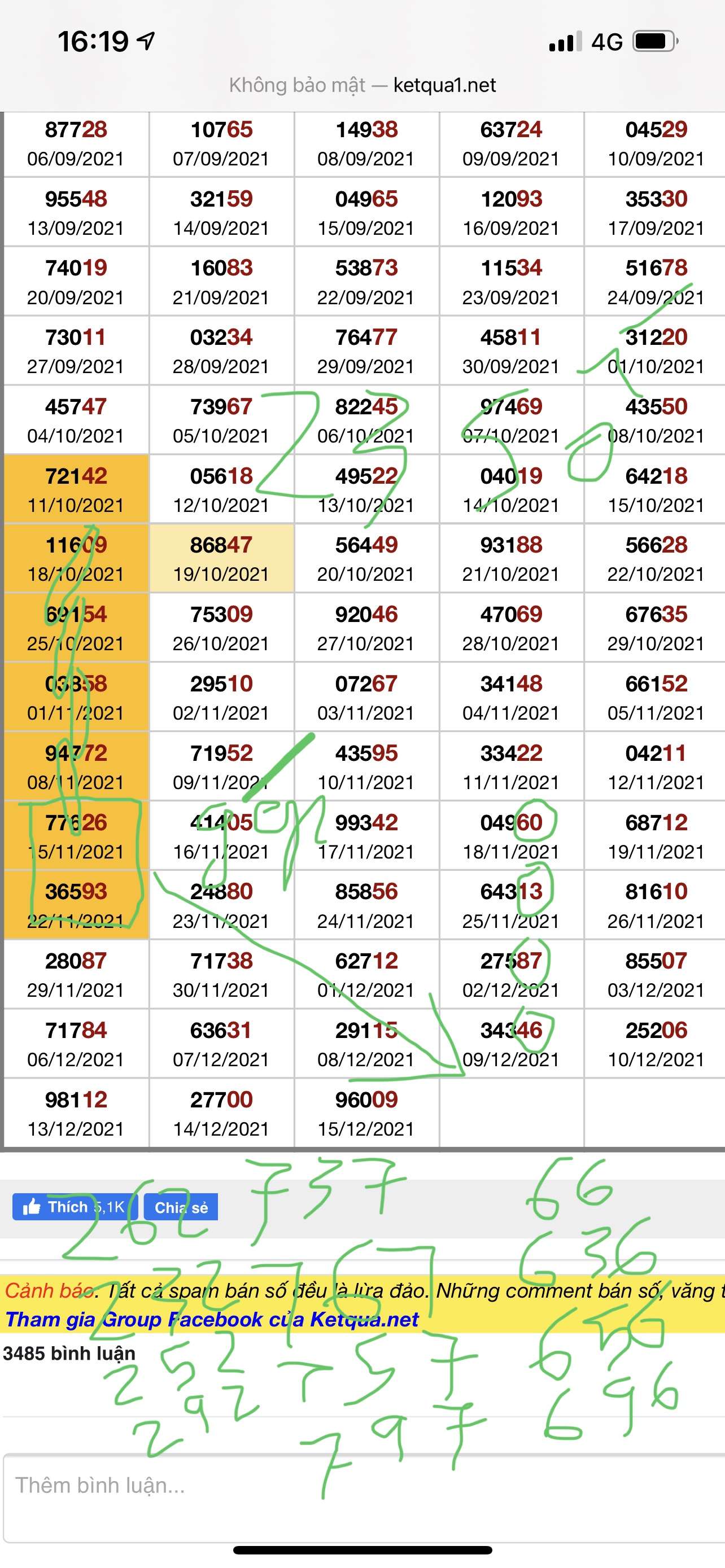Tap the Chia sẻ share button
Viewport: 725px width, 1568px height.
click(x=181, y=1206)
